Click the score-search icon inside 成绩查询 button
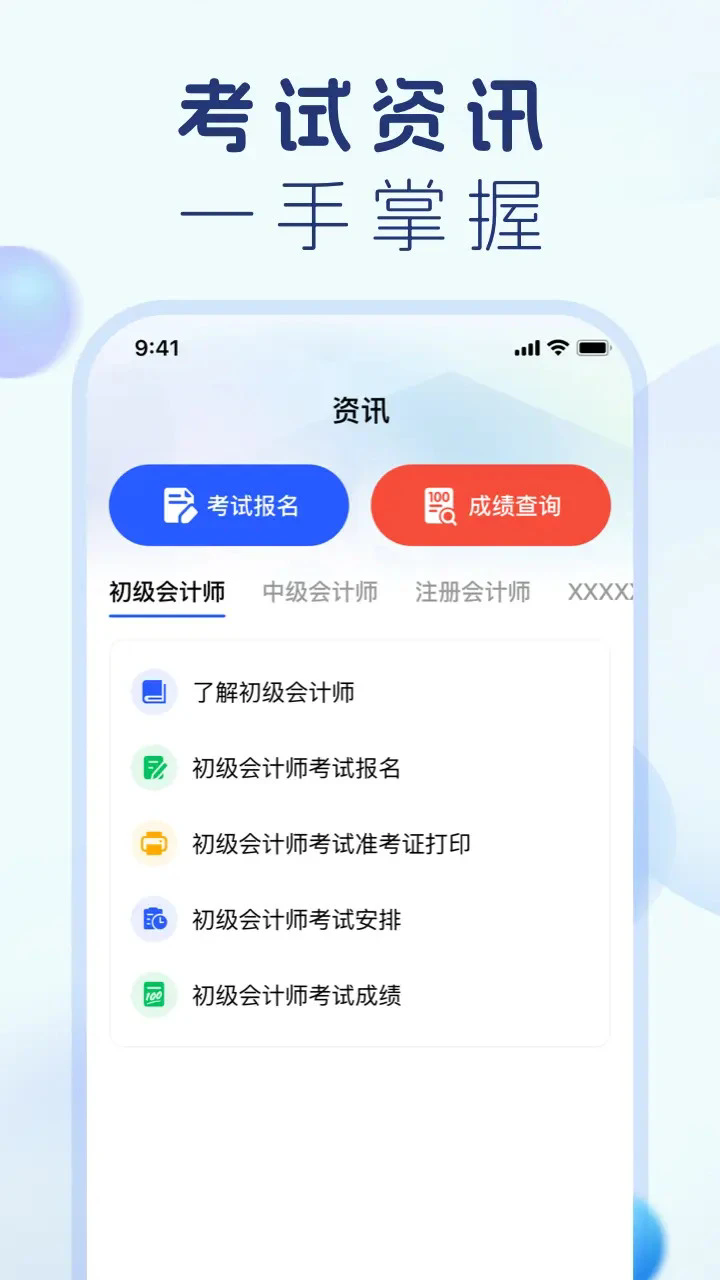The image size is (720, 1280). [440, 506]
